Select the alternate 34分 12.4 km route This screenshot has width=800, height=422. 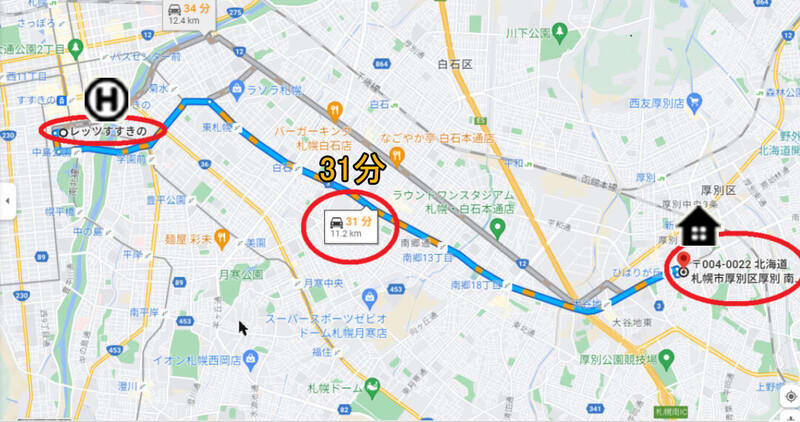click(190, 12)
